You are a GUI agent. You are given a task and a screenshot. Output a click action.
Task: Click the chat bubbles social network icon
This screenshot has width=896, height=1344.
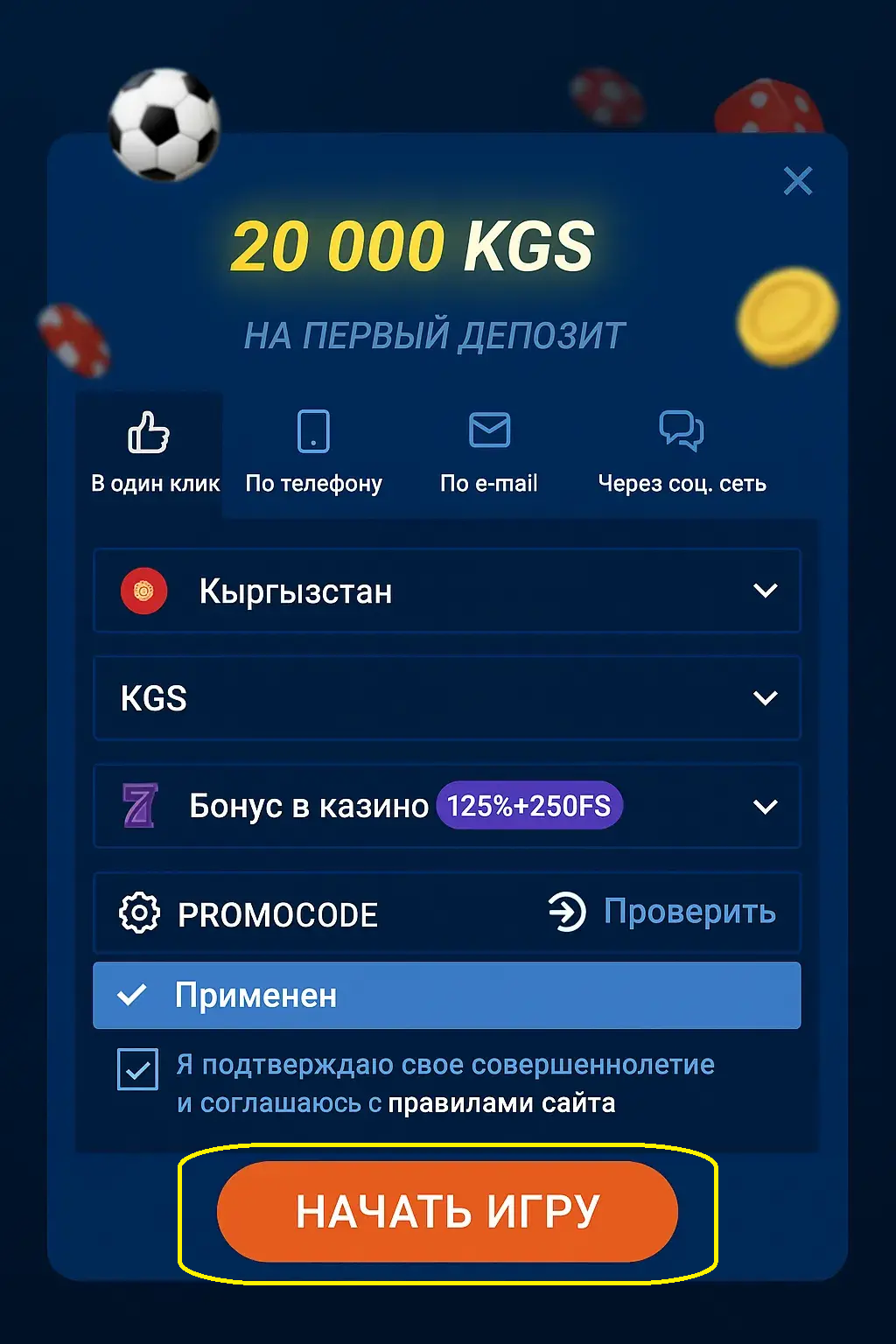click(x=682, y=430)
